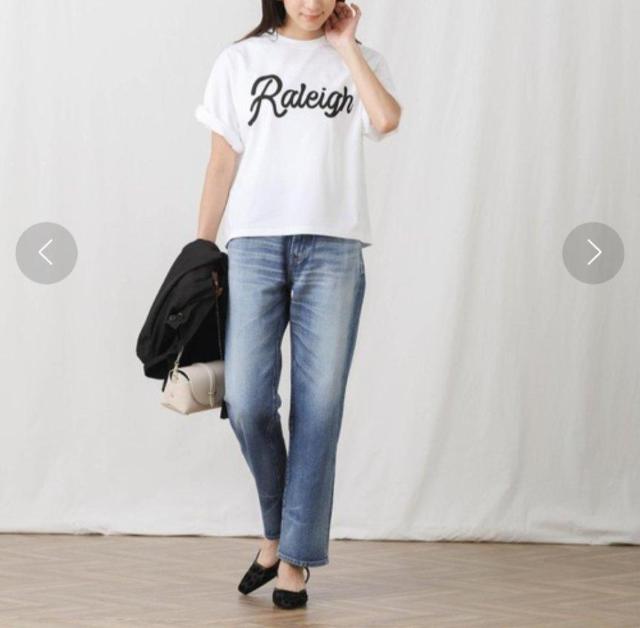Go to the previous product photo

(x=46, y=253)
